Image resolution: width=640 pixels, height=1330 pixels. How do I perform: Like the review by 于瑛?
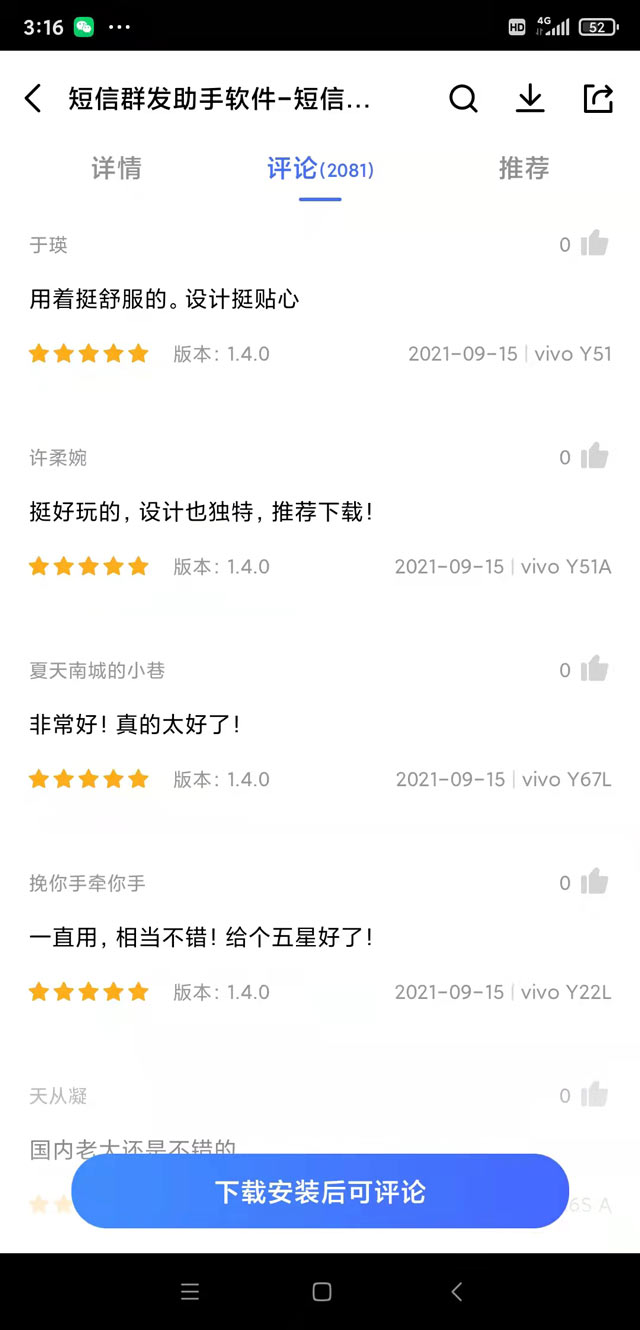point(594,244)
